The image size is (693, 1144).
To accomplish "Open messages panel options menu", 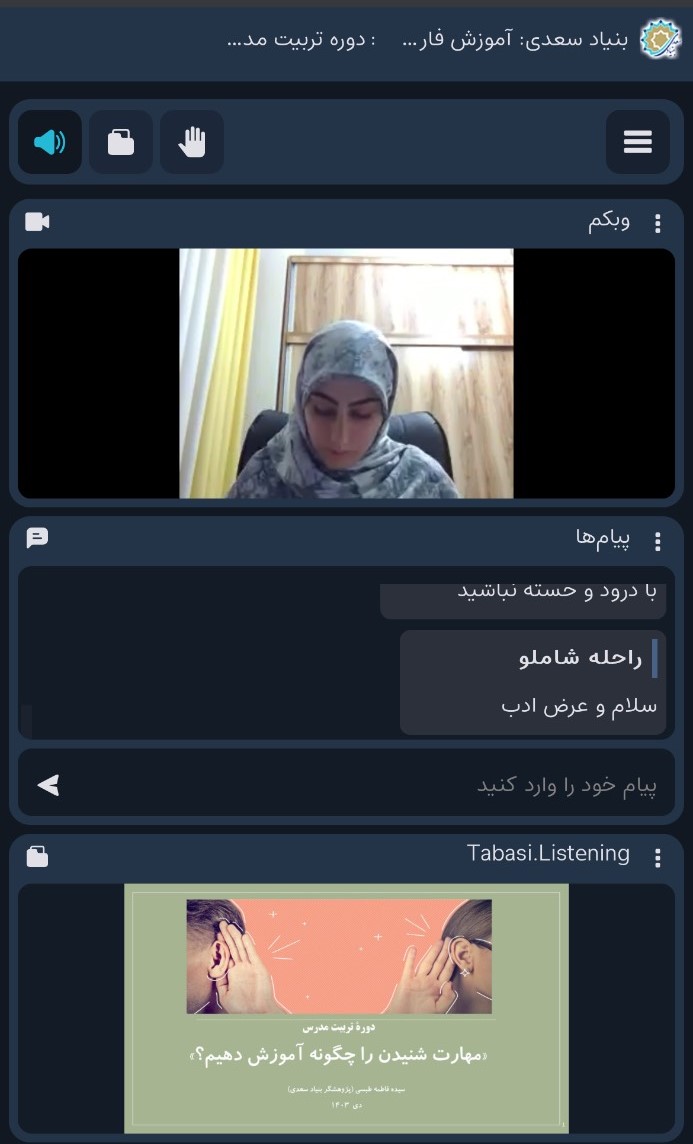I will point(657,541).
